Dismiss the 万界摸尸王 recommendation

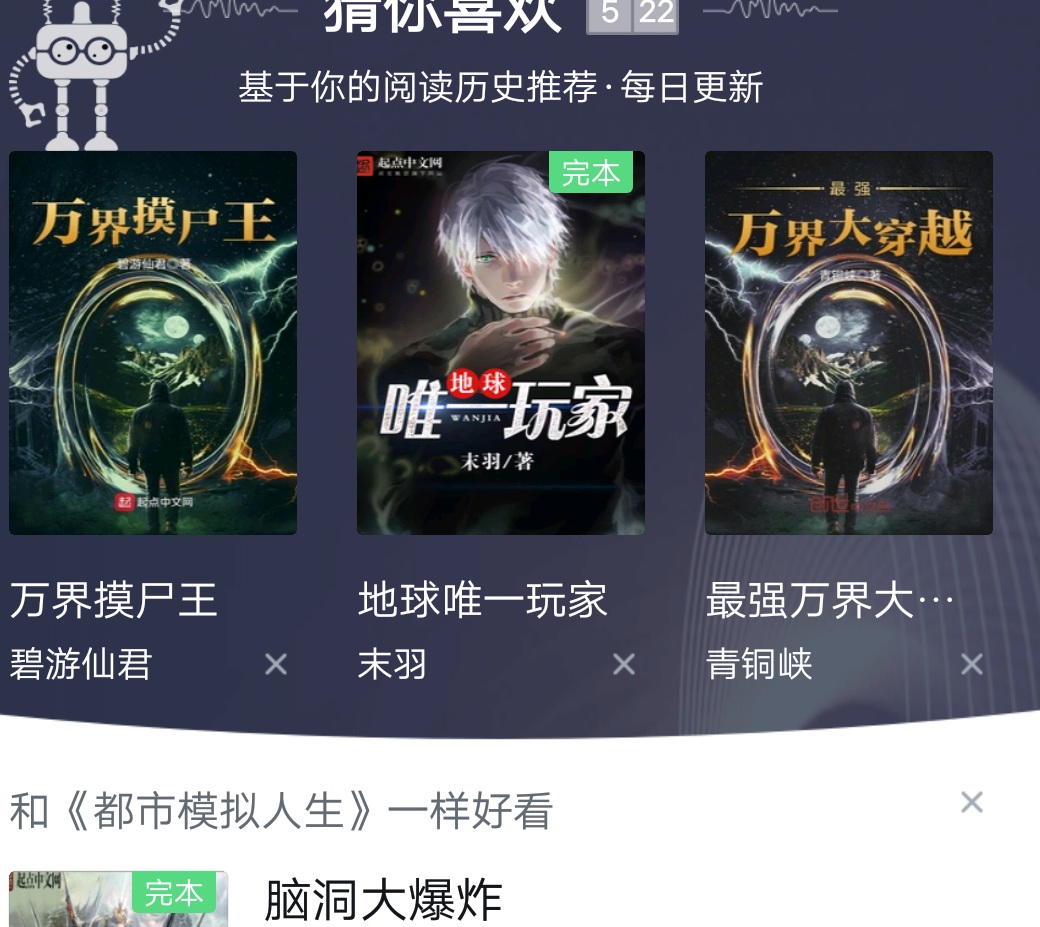(276, 664)
